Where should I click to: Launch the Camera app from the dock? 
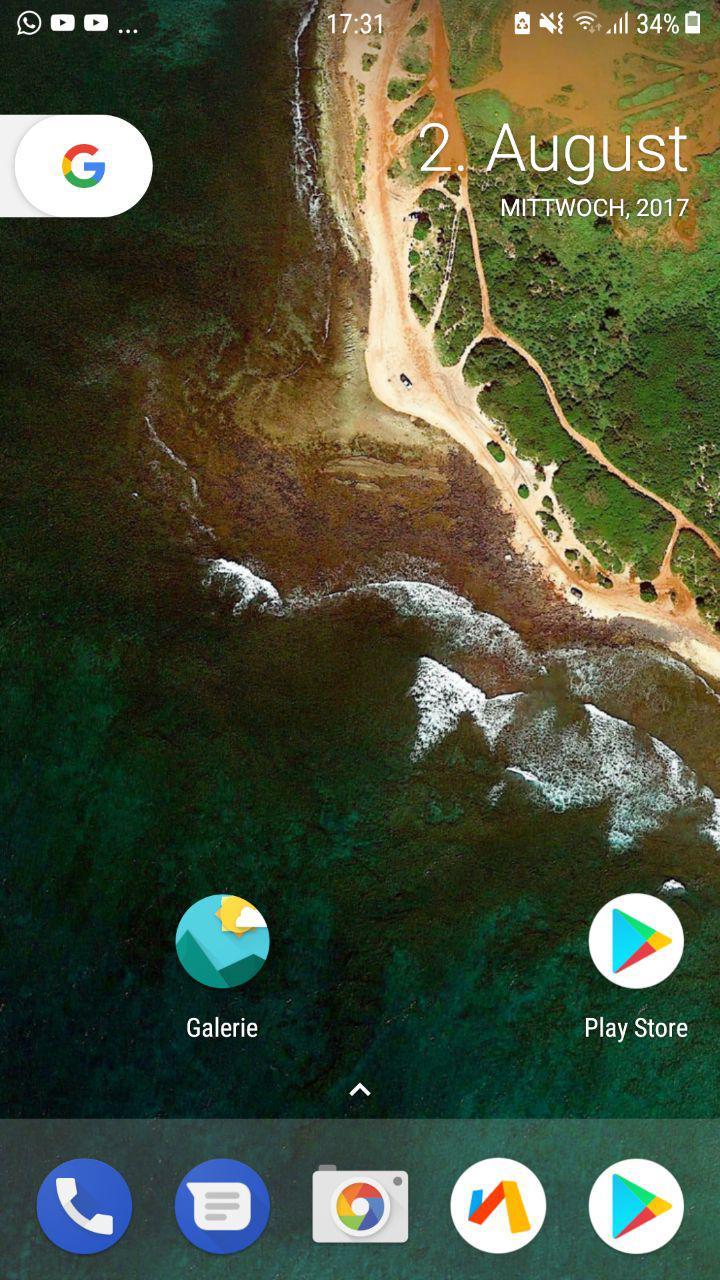(360, 1206)
